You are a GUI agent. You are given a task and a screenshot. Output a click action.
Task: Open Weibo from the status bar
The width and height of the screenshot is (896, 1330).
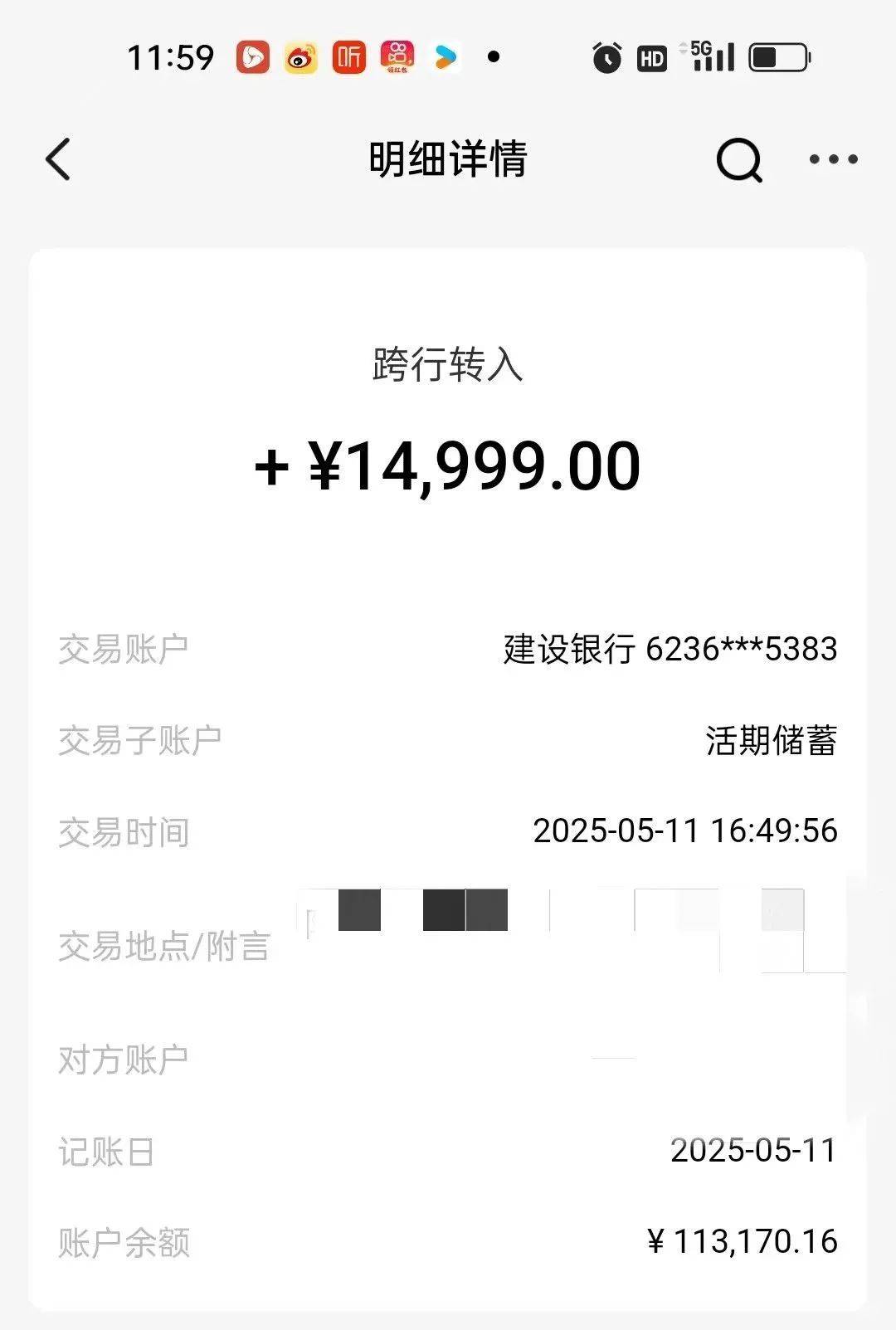300,57
